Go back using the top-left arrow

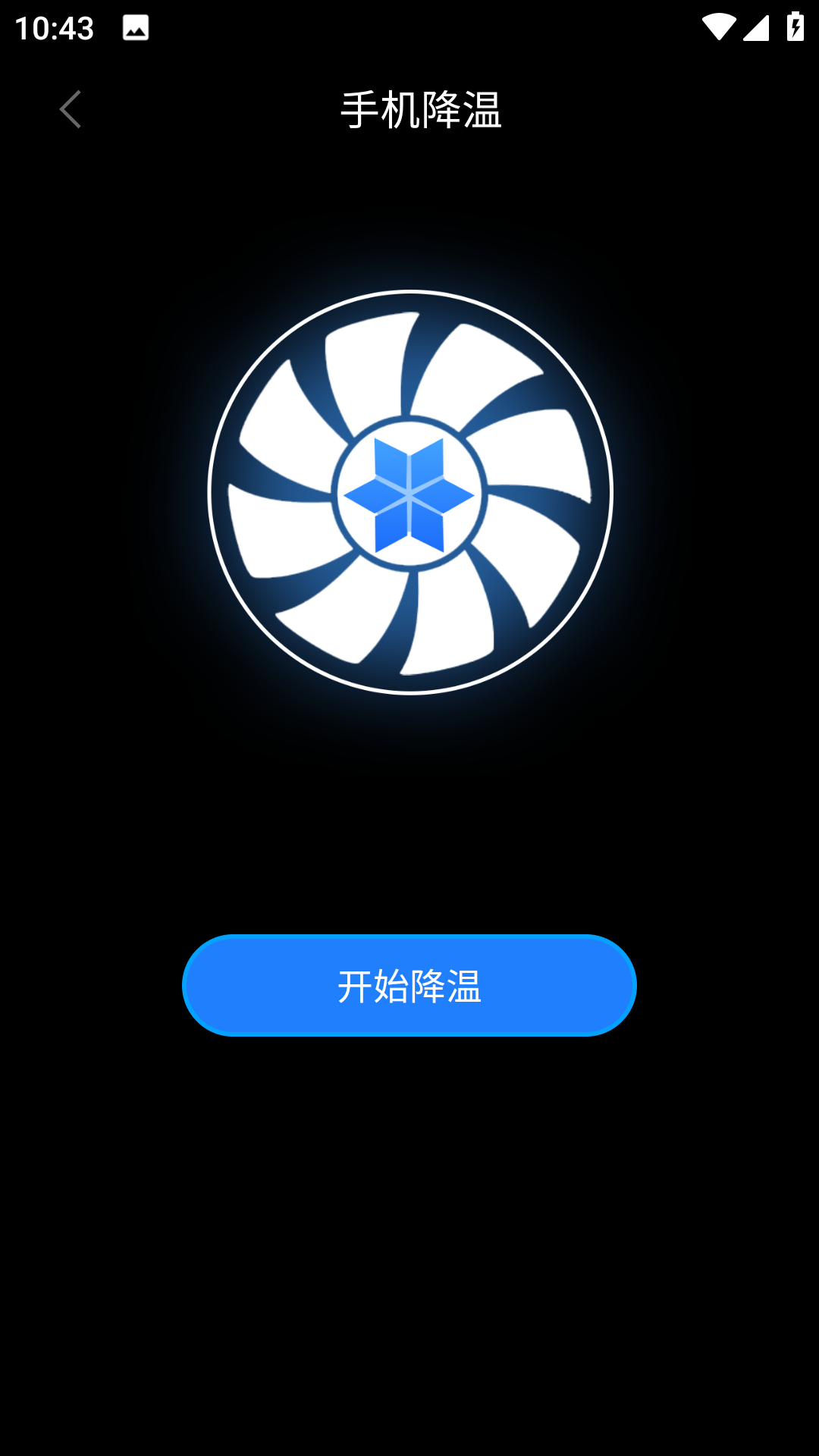[70, 110]
